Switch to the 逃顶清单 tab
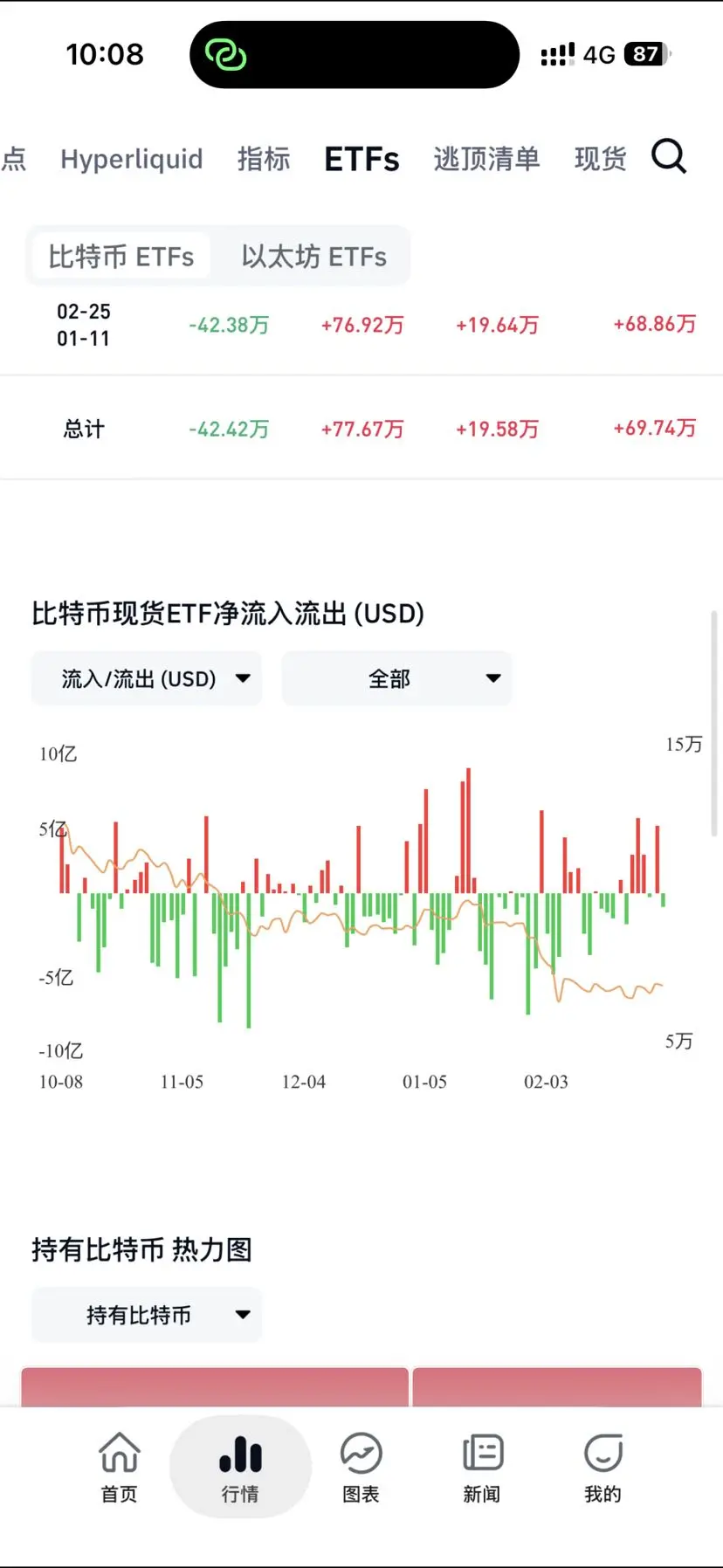 (486, 159)
